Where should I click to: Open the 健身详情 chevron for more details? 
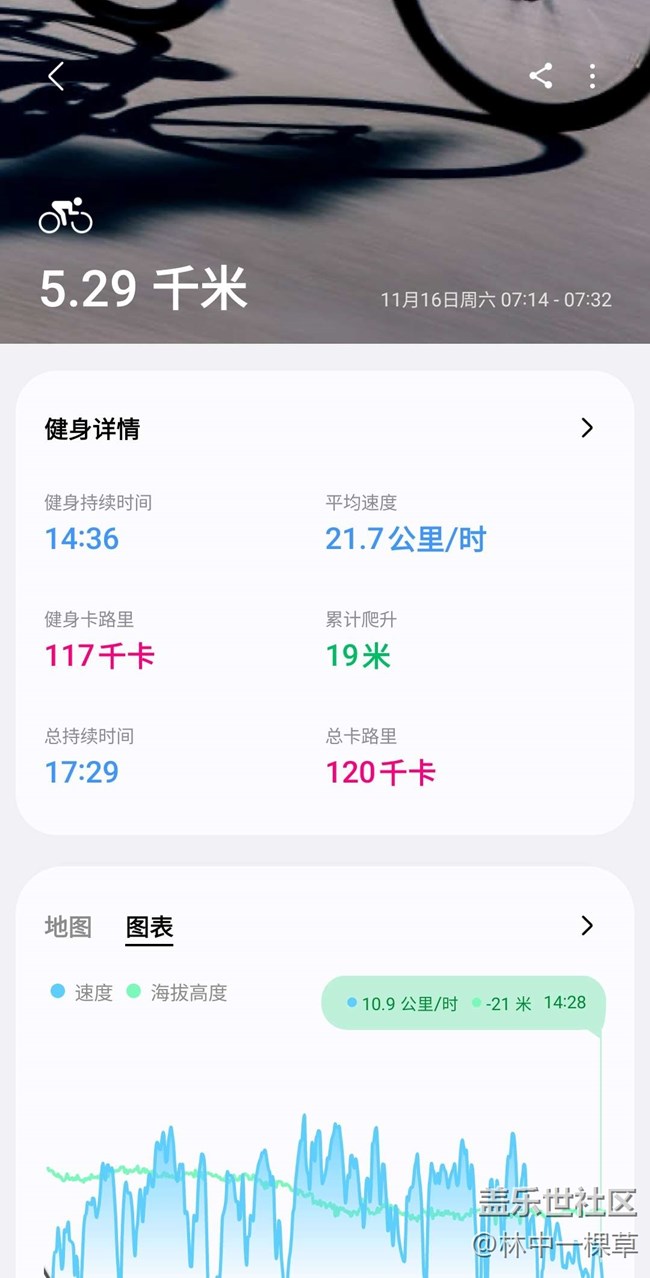[x=587, y=428]
